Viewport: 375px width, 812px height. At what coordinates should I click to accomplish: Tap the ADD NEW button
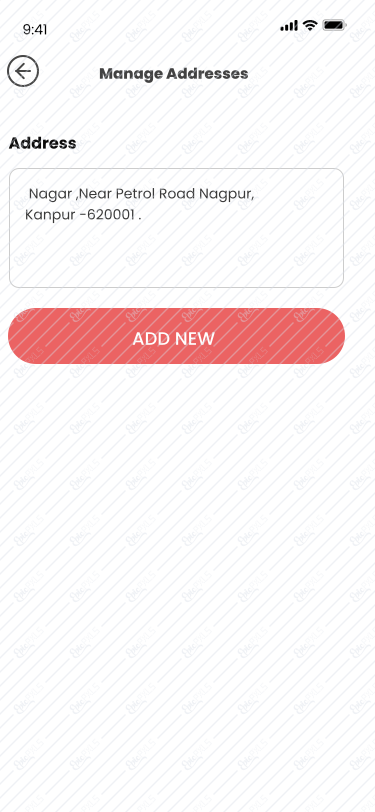[176, 336]
